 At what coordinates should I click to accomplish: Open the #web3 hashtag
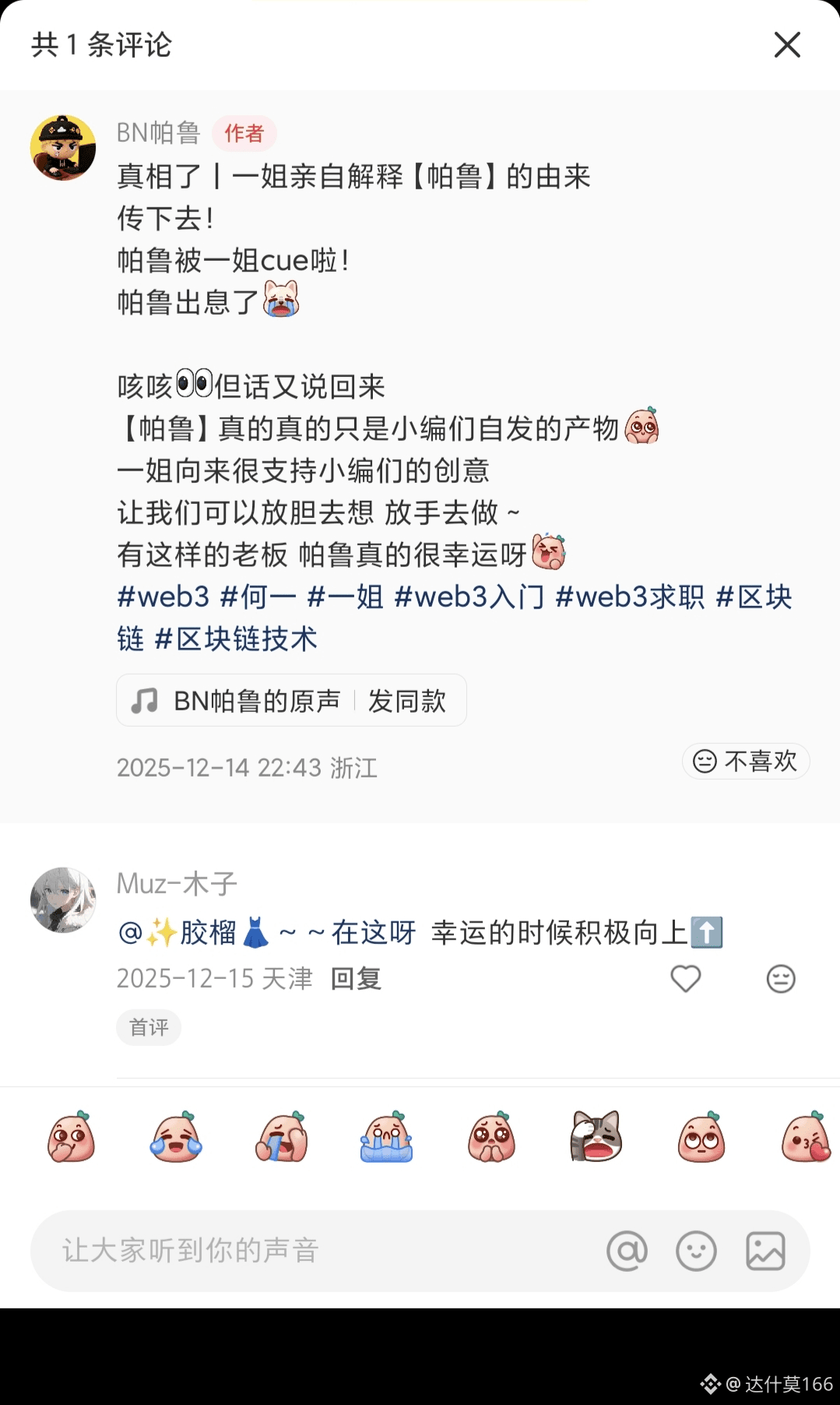coord(163,597)
